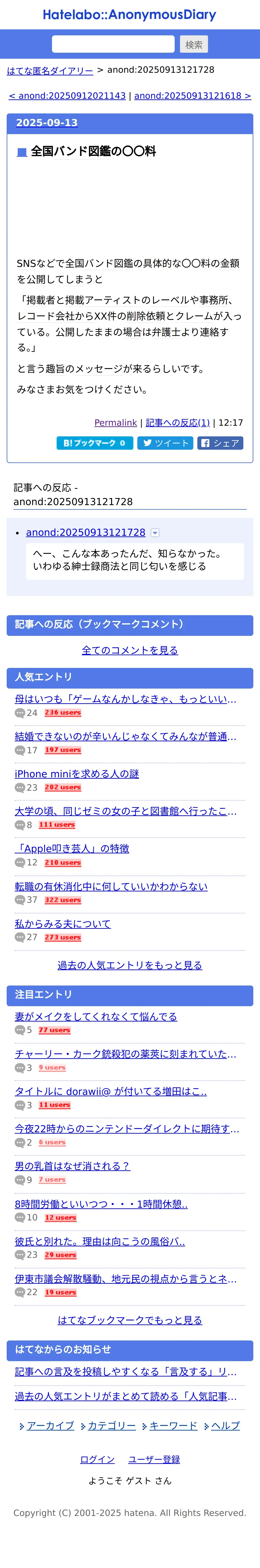Image resolution: width=260 pixels, height=1568 pixels.
Task: Open ユーザー登録 sign-up link
Action: [x=154, y=1459]
